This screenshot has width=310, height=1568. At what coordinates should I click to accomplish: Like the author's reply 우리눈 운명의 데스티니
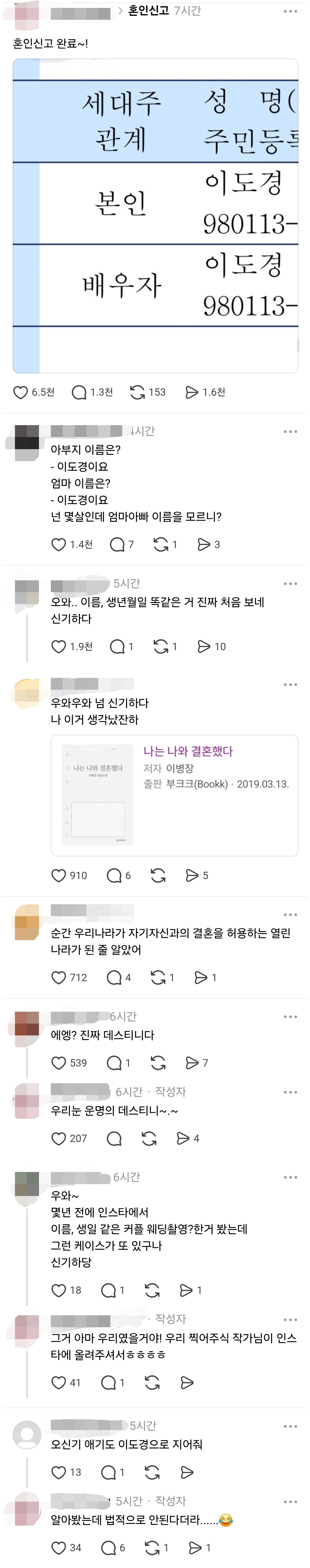[58, 1139]
